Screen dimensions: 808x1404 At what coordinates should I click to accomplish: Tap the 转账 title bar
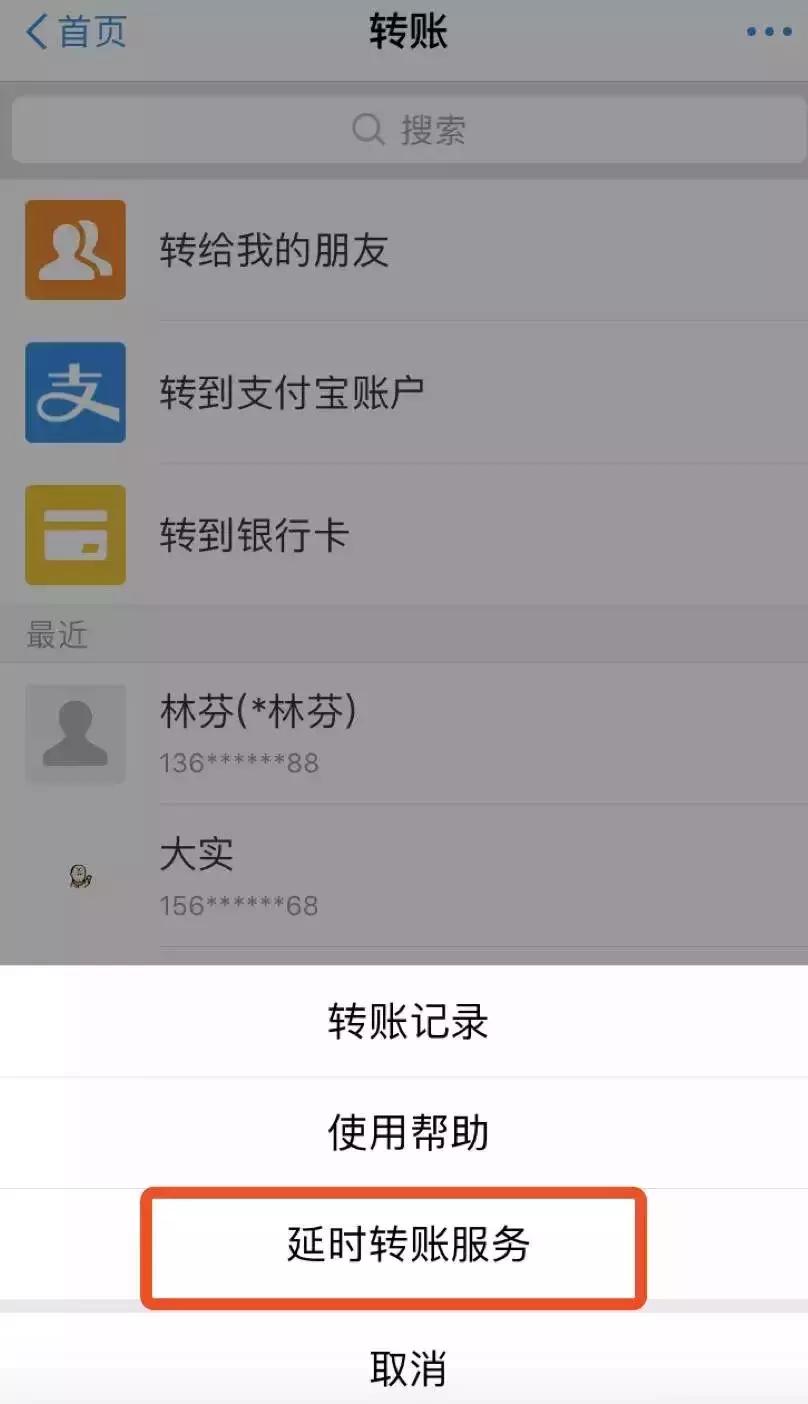point(404,30)
